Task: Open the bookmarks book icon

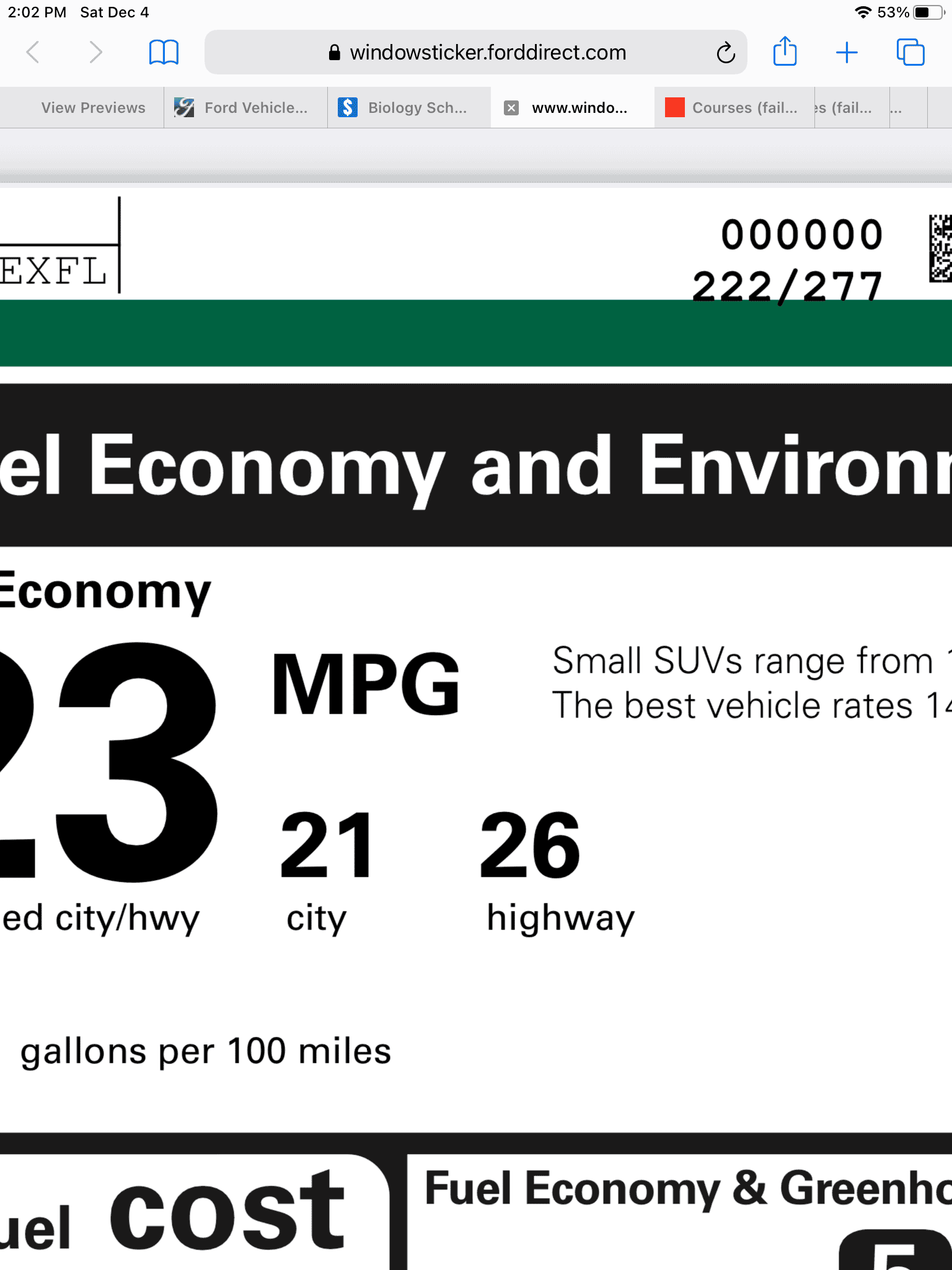Action: (164, 52)
